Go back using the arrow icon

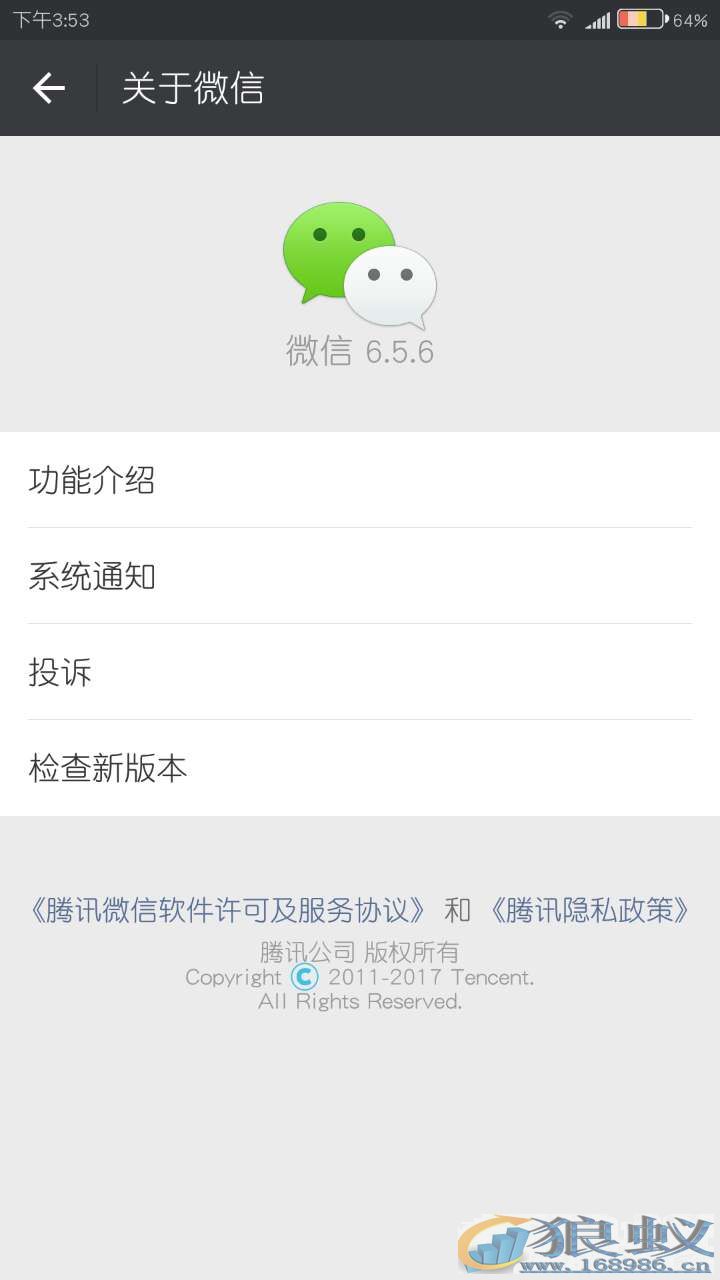tap(48, 88)
